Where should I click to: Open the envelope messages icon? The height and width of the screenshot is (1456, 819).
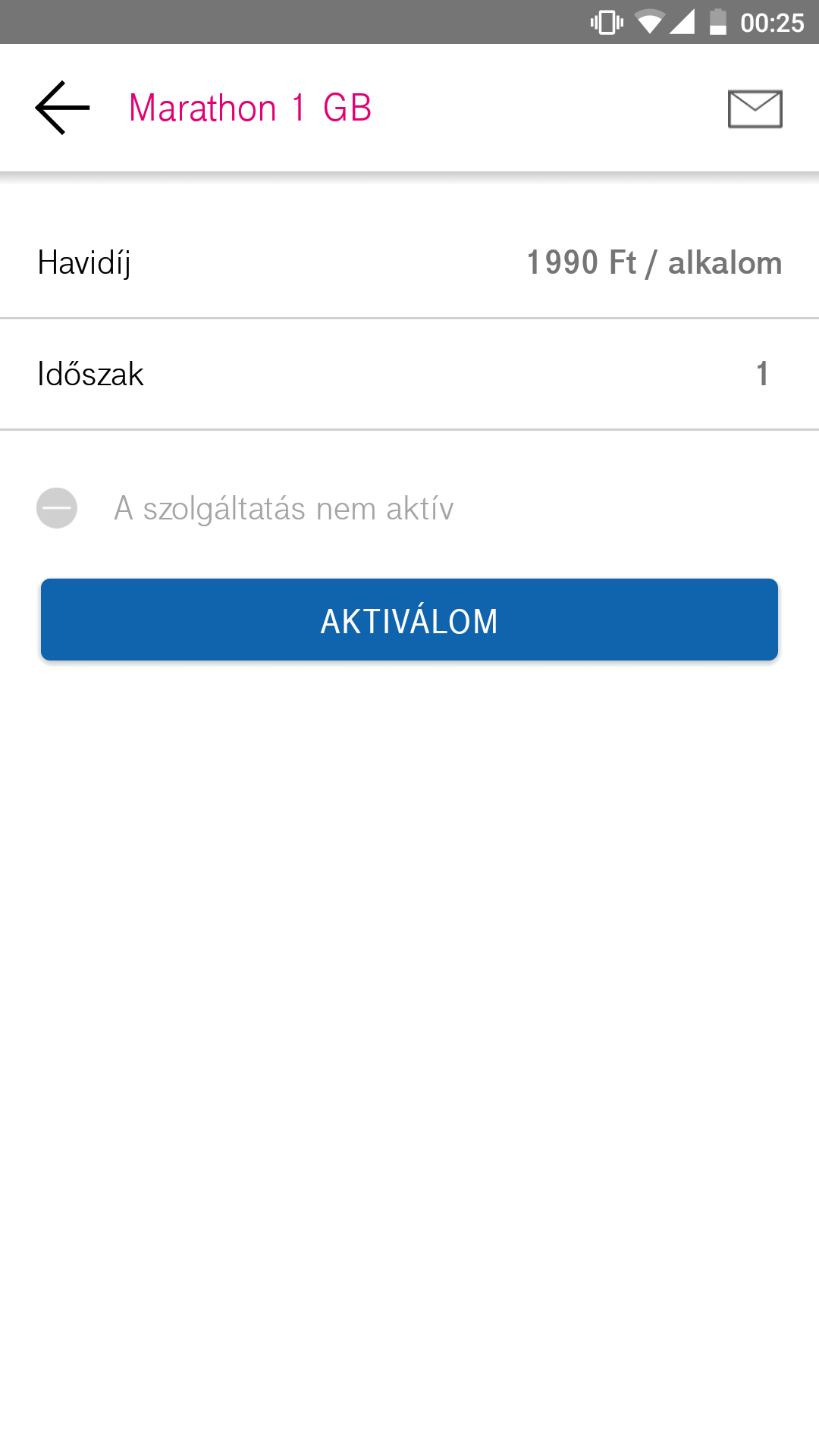[x=755, y=108]
